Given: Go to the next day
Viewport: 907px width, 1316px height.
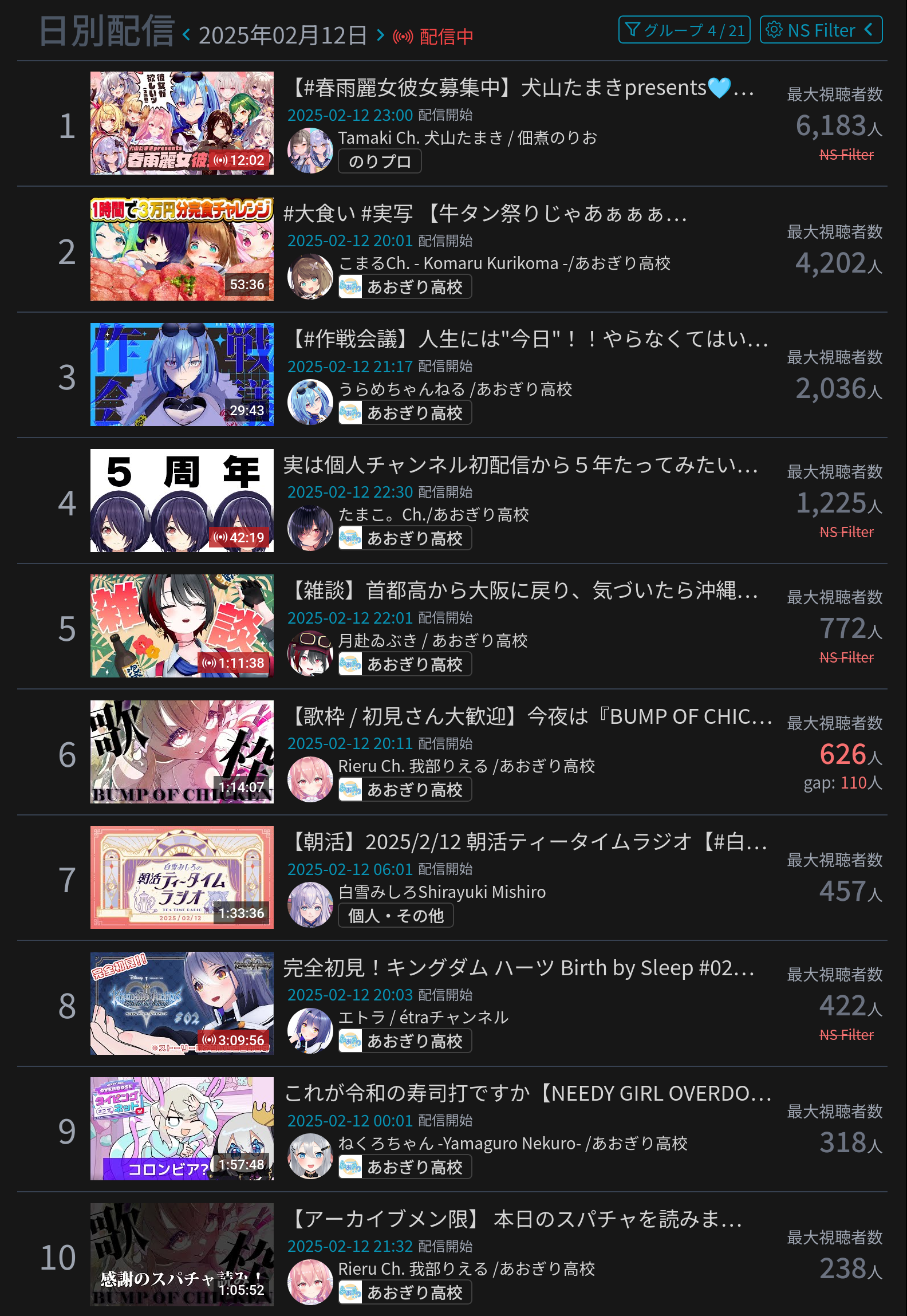Looking at the screenshot, I should pyautogui.click(x=381, y=36).
